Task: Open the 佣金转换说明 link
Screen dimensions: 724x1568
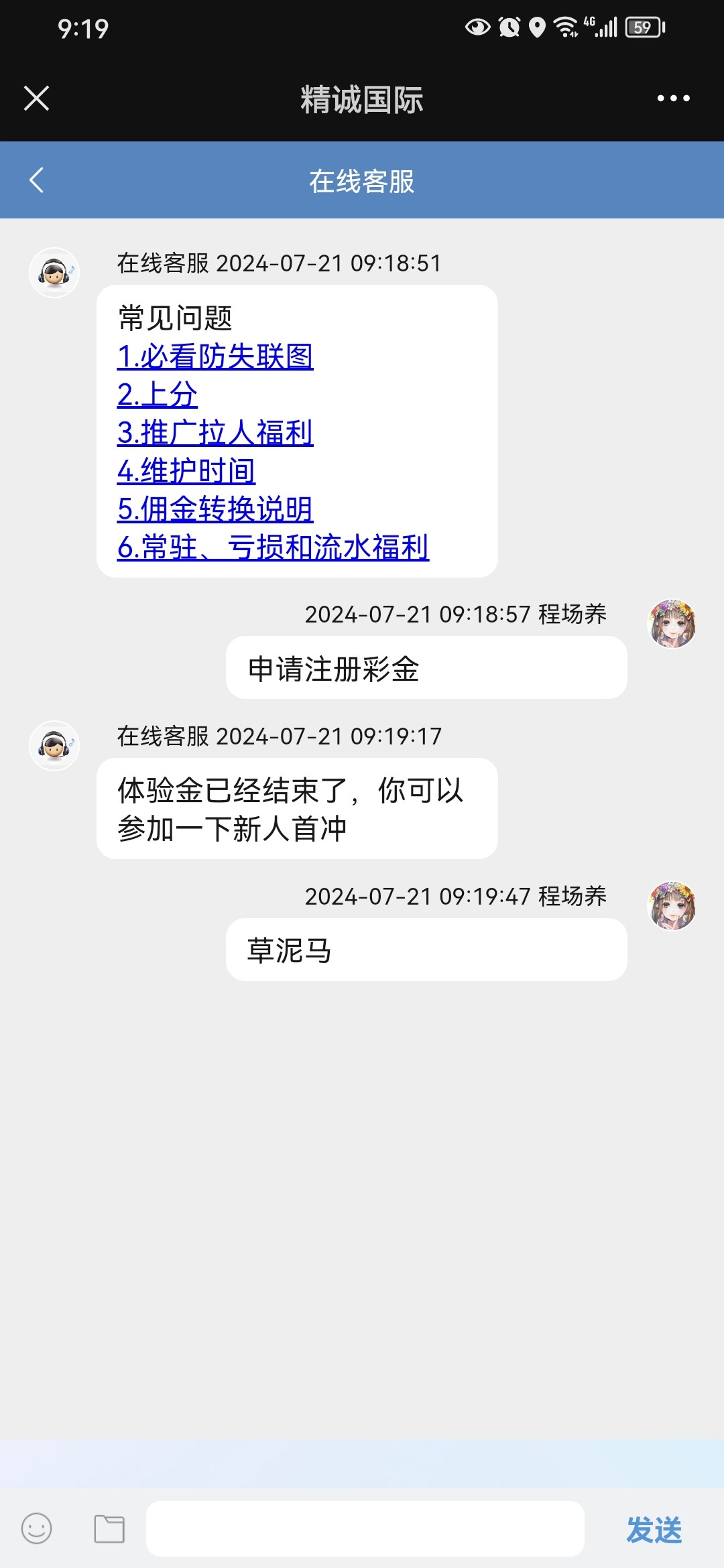Action: pos(215,509)
